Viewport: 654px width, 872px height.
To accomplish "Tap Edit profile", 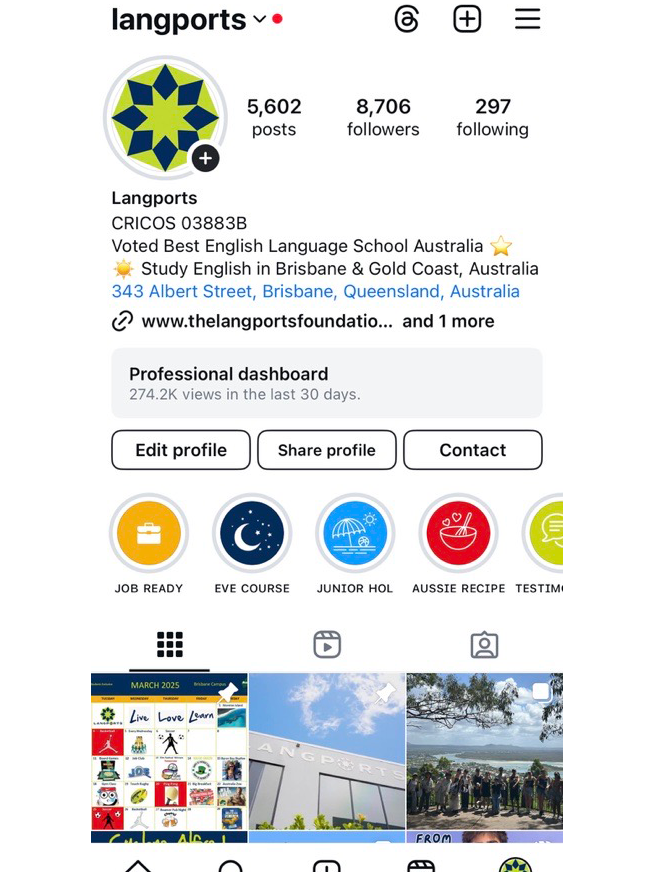I will tap(181, 450).
